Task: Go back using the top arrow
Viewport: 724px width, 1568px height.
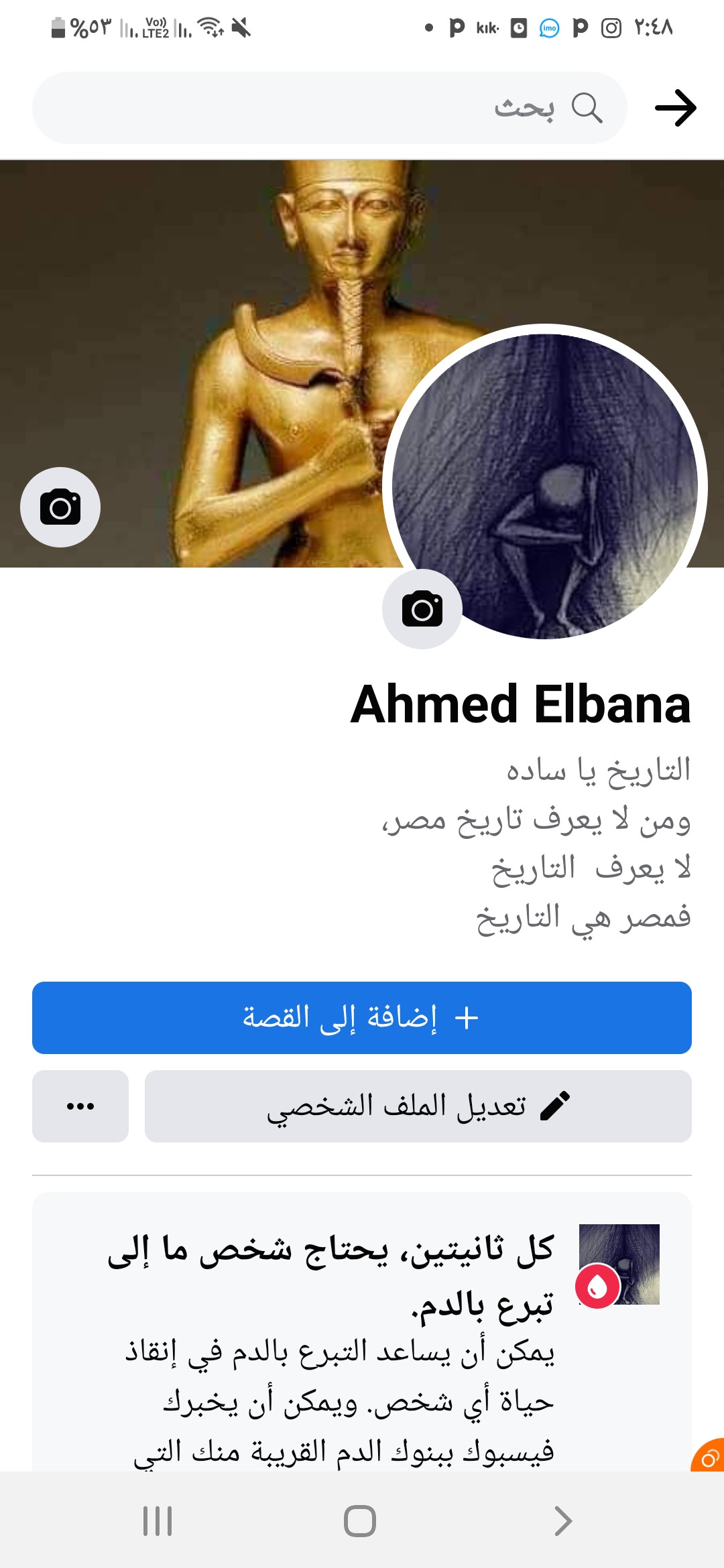Action: coord(675,108)
